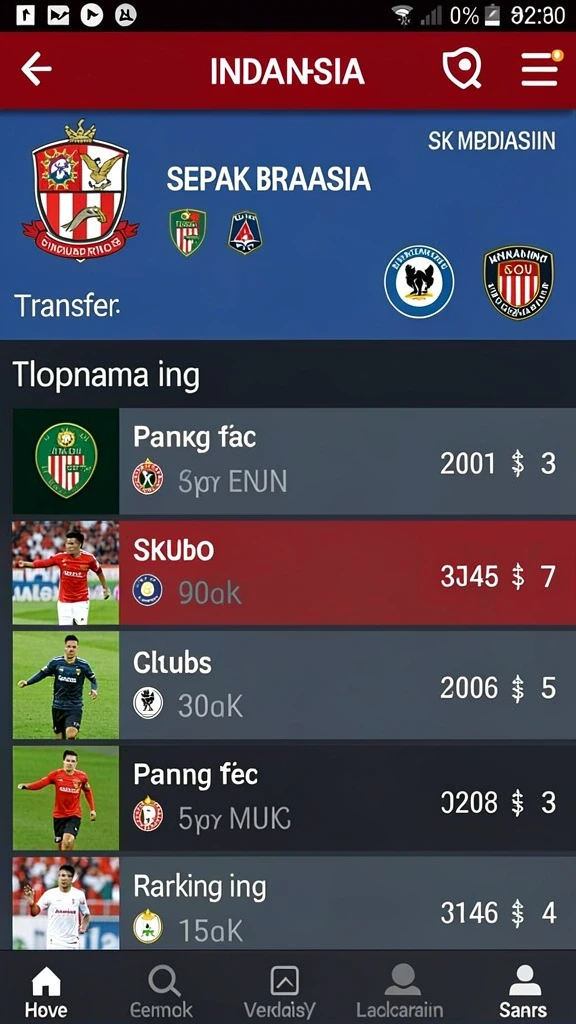Select the Clubs 30aK row
Viewport: 576px width, 1024px height.
coord(288,685)
